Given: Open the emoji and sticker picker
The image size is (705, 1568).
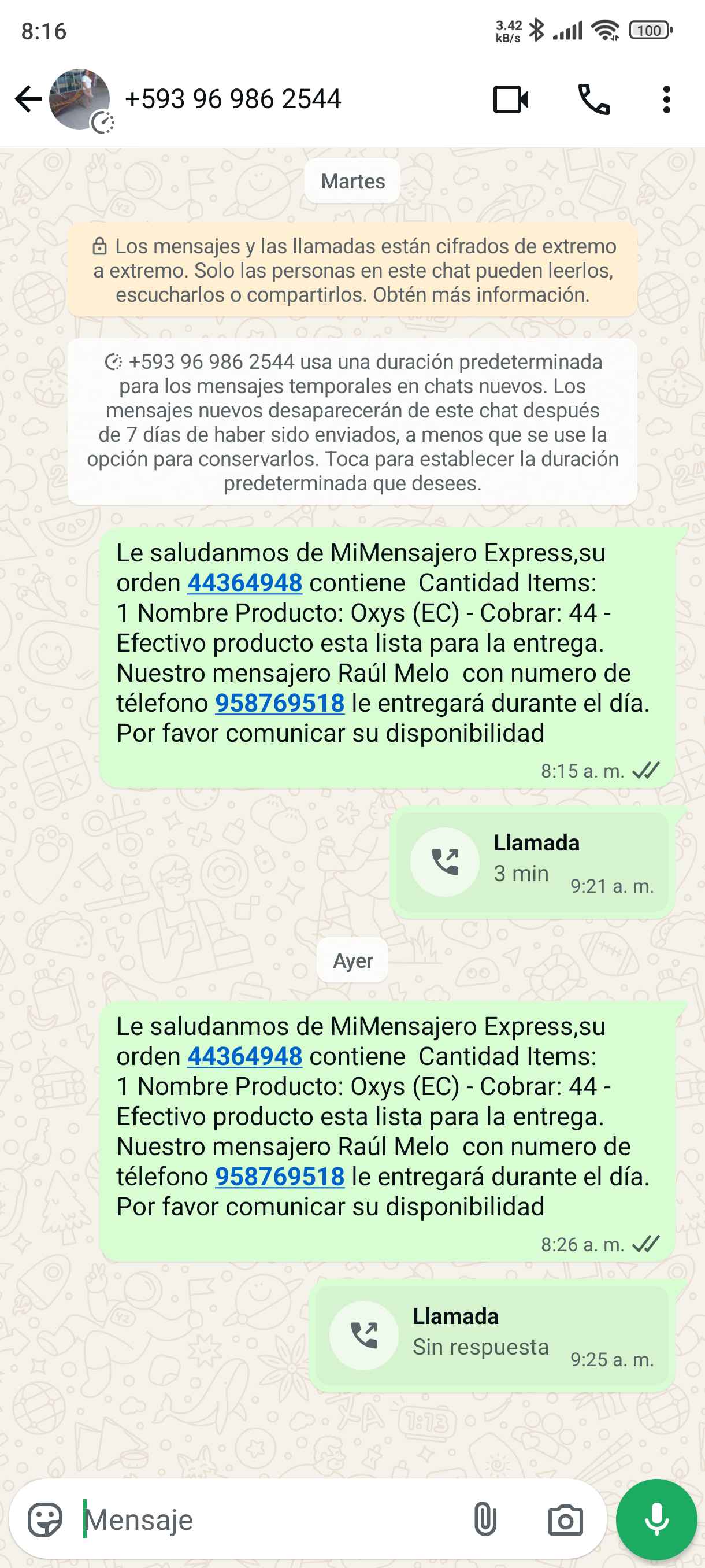Looking at the screenshot, I should 45,1520.
